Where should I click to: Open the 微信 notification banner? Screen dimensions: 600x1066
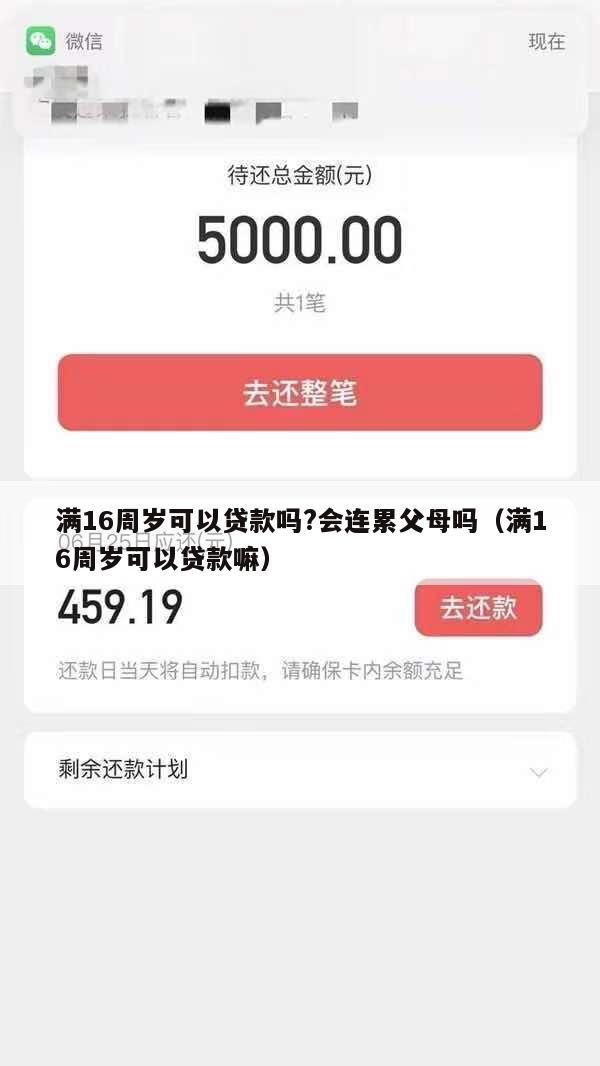300,70
